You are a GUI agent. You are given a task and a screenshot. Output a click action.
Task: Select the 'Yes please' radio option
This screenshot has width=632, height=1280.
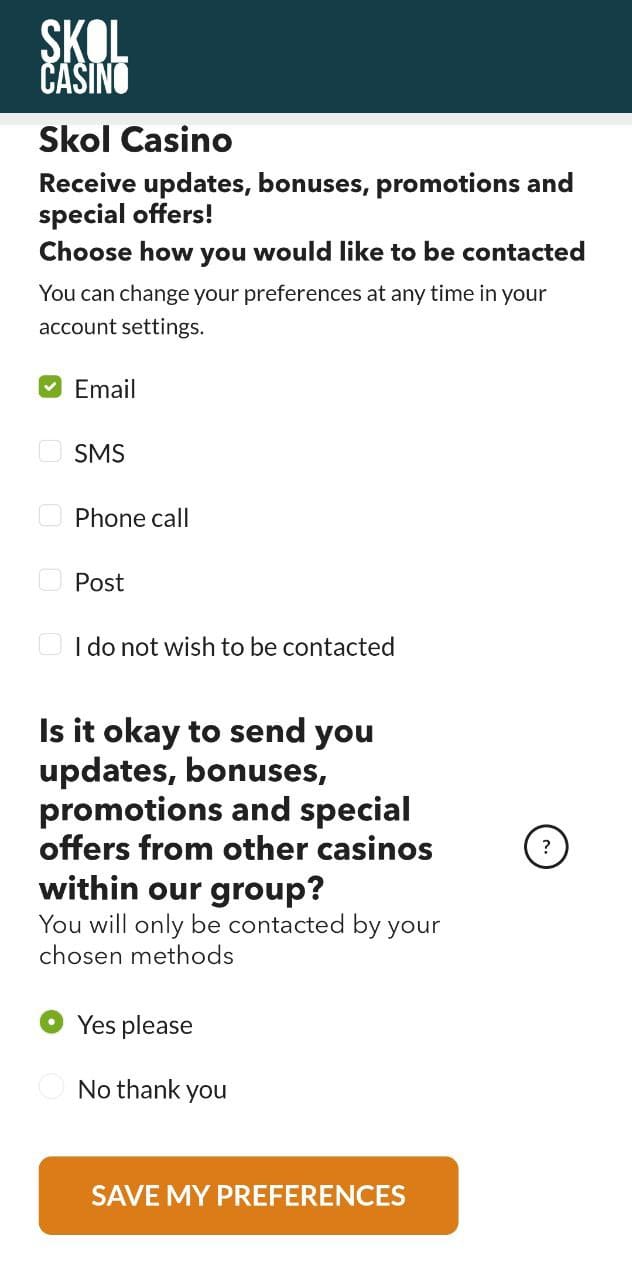[x=51, y=1023]
